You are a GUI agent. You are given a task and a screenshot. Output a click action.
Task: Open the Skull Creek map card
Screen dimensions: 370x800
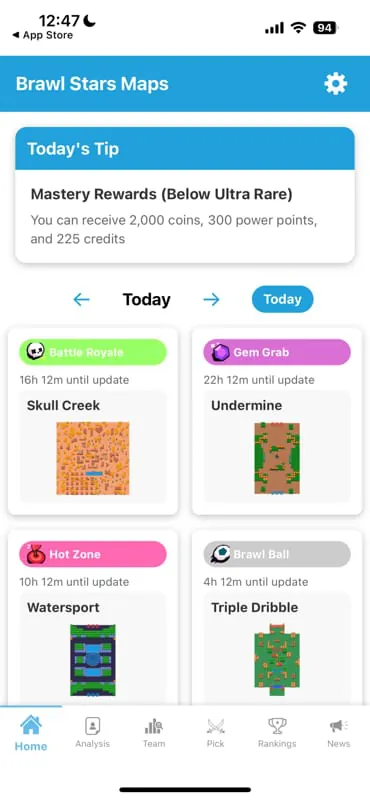(93, 421)
